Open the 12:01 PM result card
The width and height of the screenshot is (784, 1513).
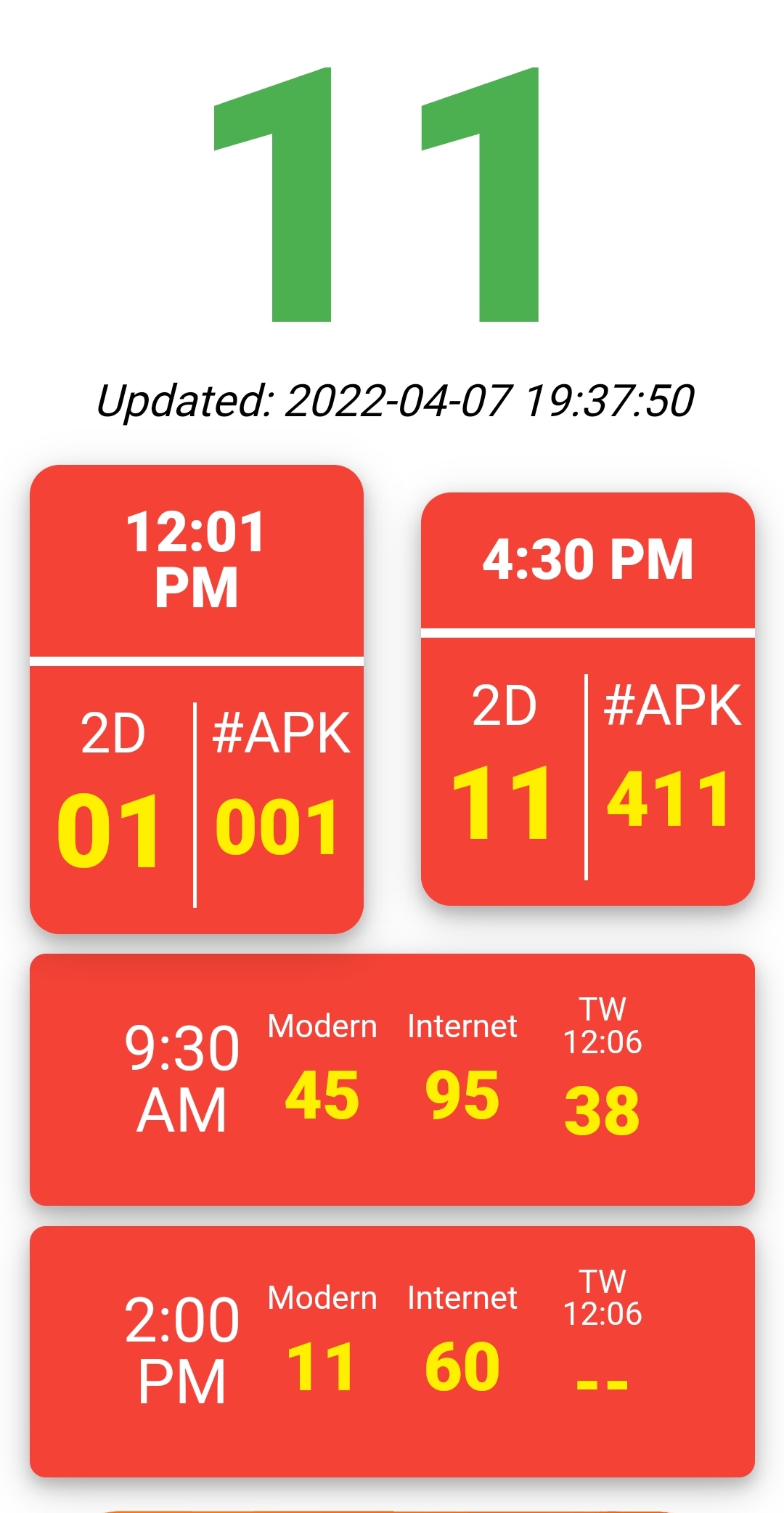(x=196, y=699)
